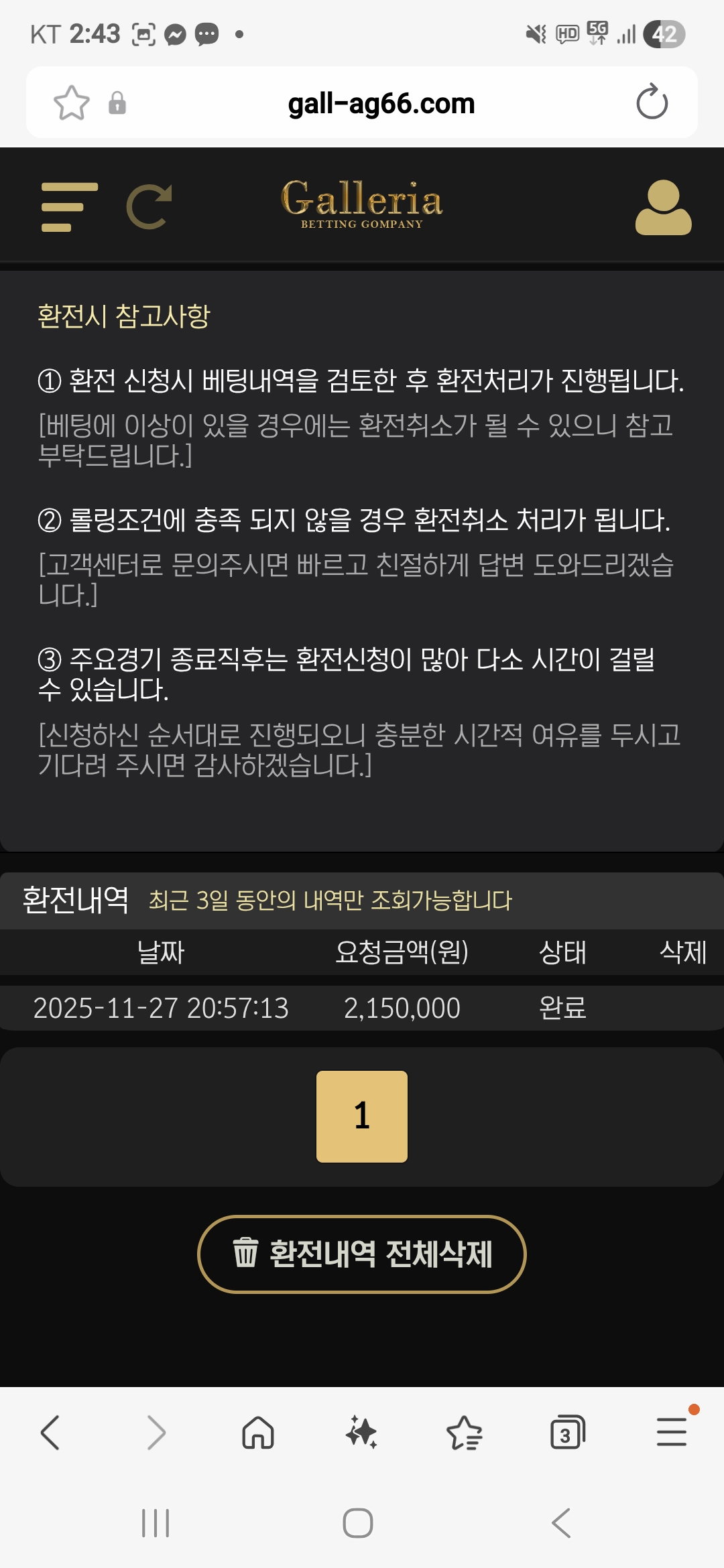Screen dimensions: 724x1568
Task: Bookmark this page with the star icon
Action: (x=71, y=103)
